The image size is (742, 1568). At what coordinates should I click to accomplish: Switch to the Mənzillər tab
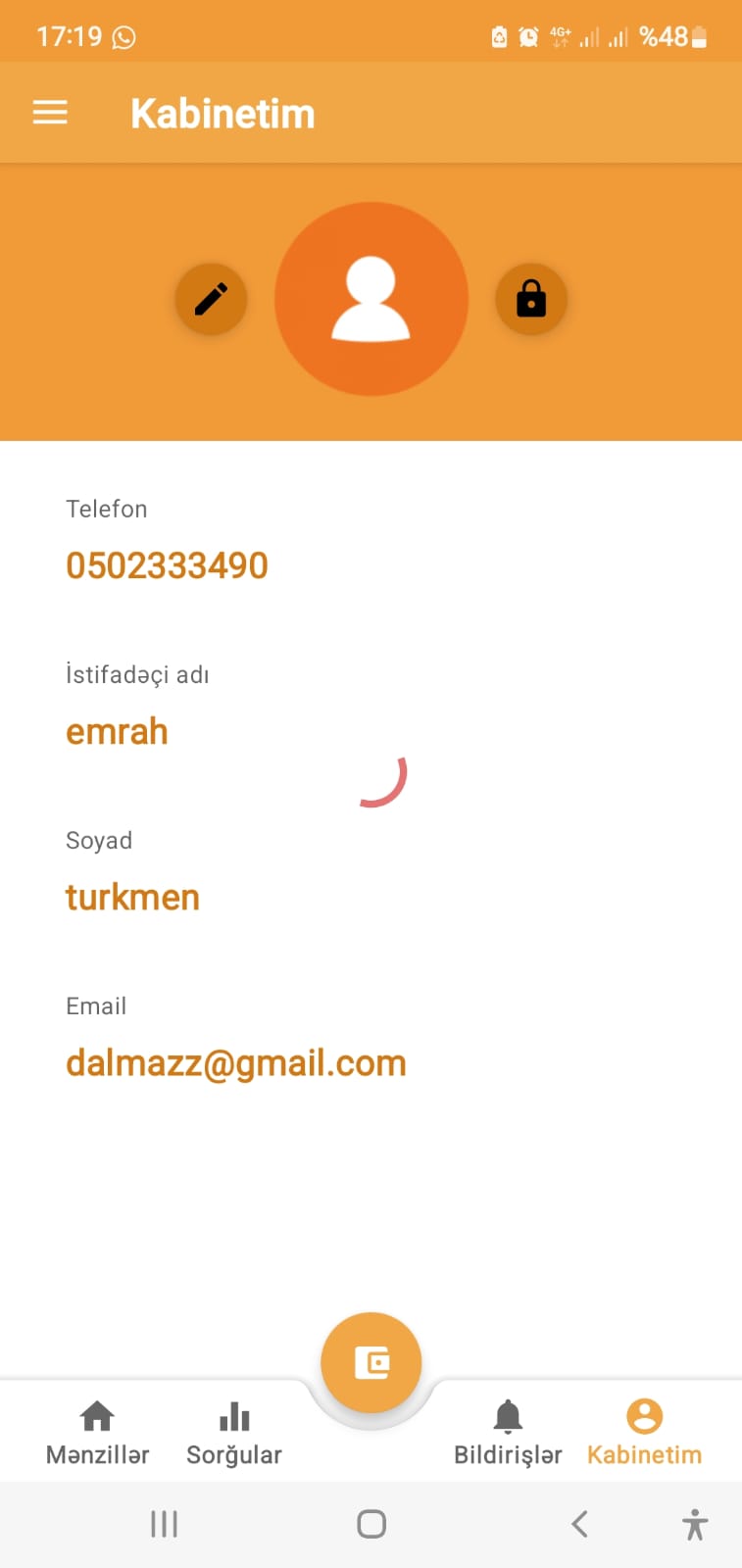click(97, 1432)
